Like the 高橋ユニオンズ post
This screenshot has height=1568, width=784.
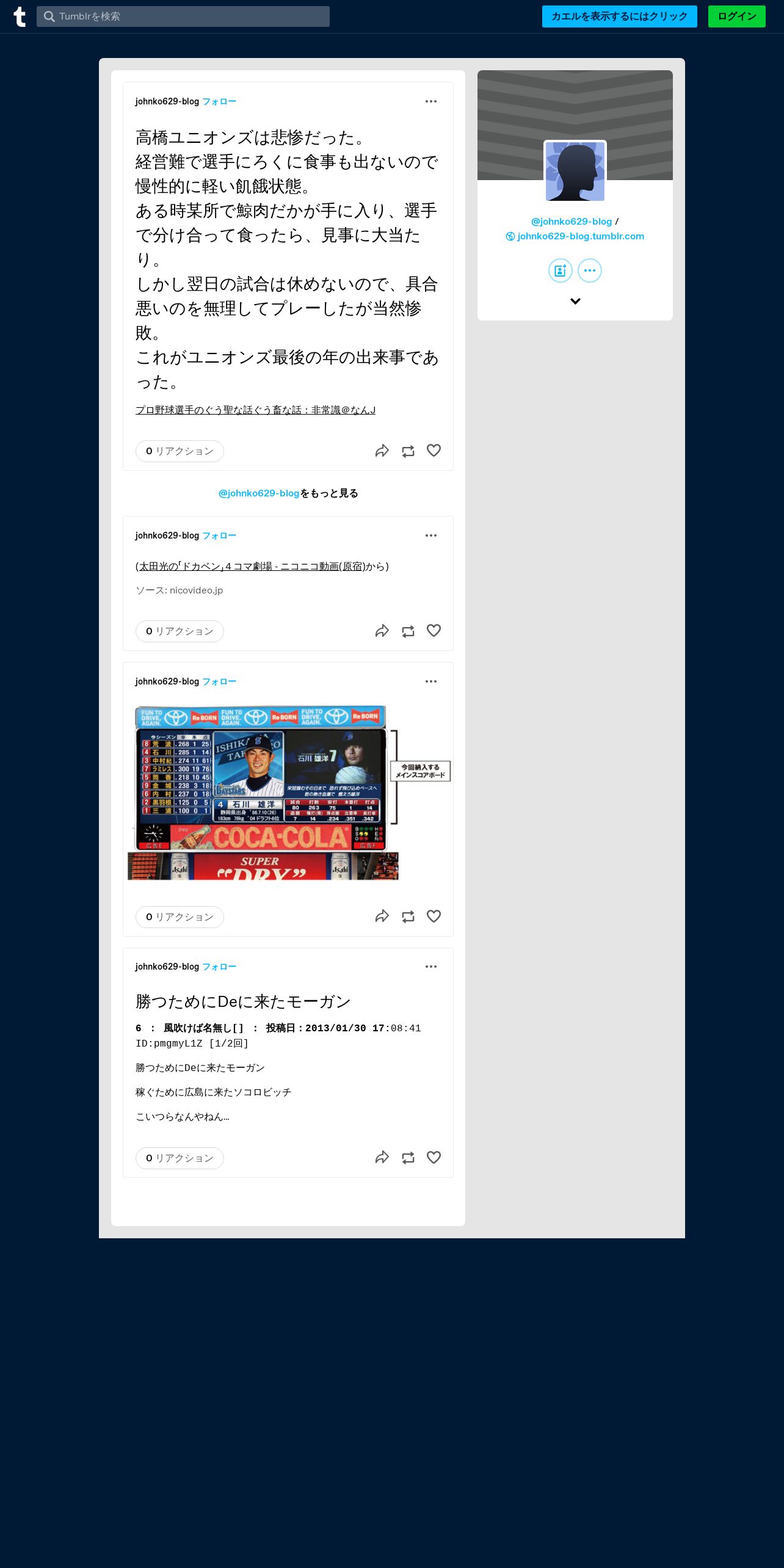click(434, 451)
